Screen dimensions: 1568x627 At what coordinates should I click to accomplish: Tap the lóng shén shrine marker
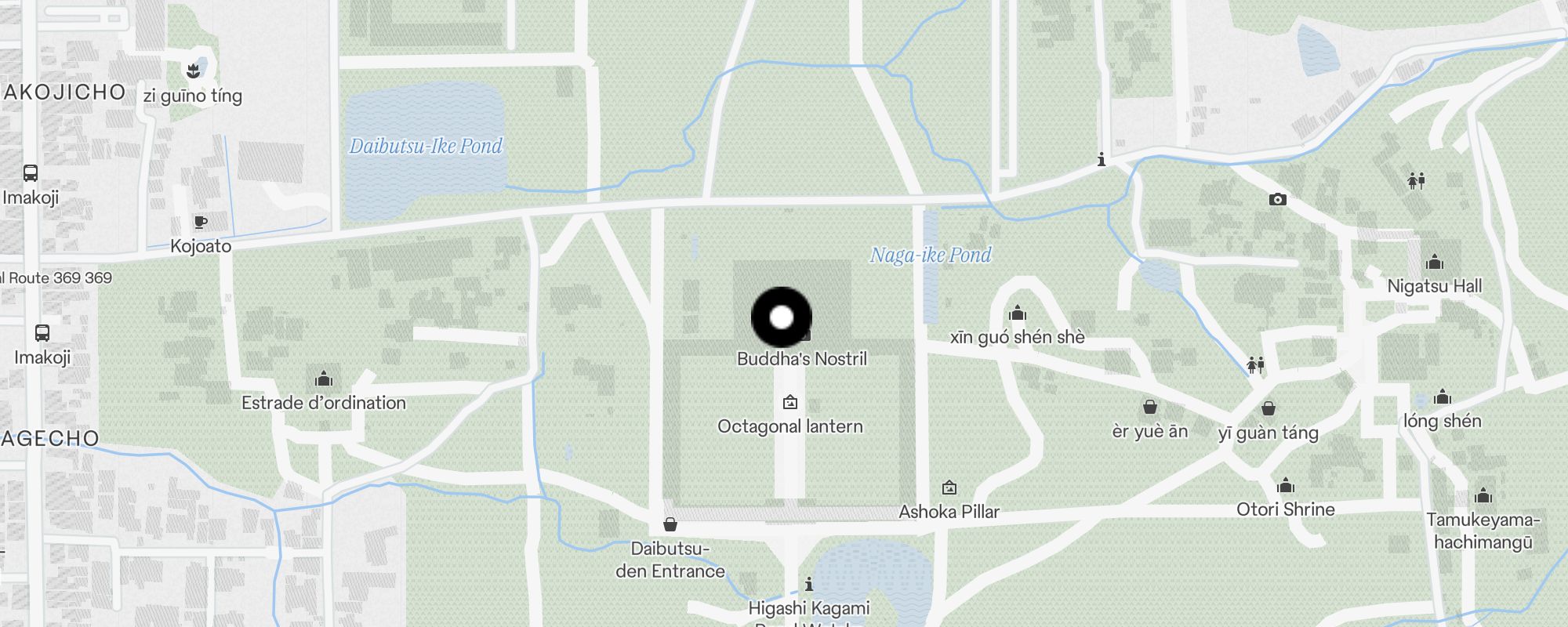1443,397
